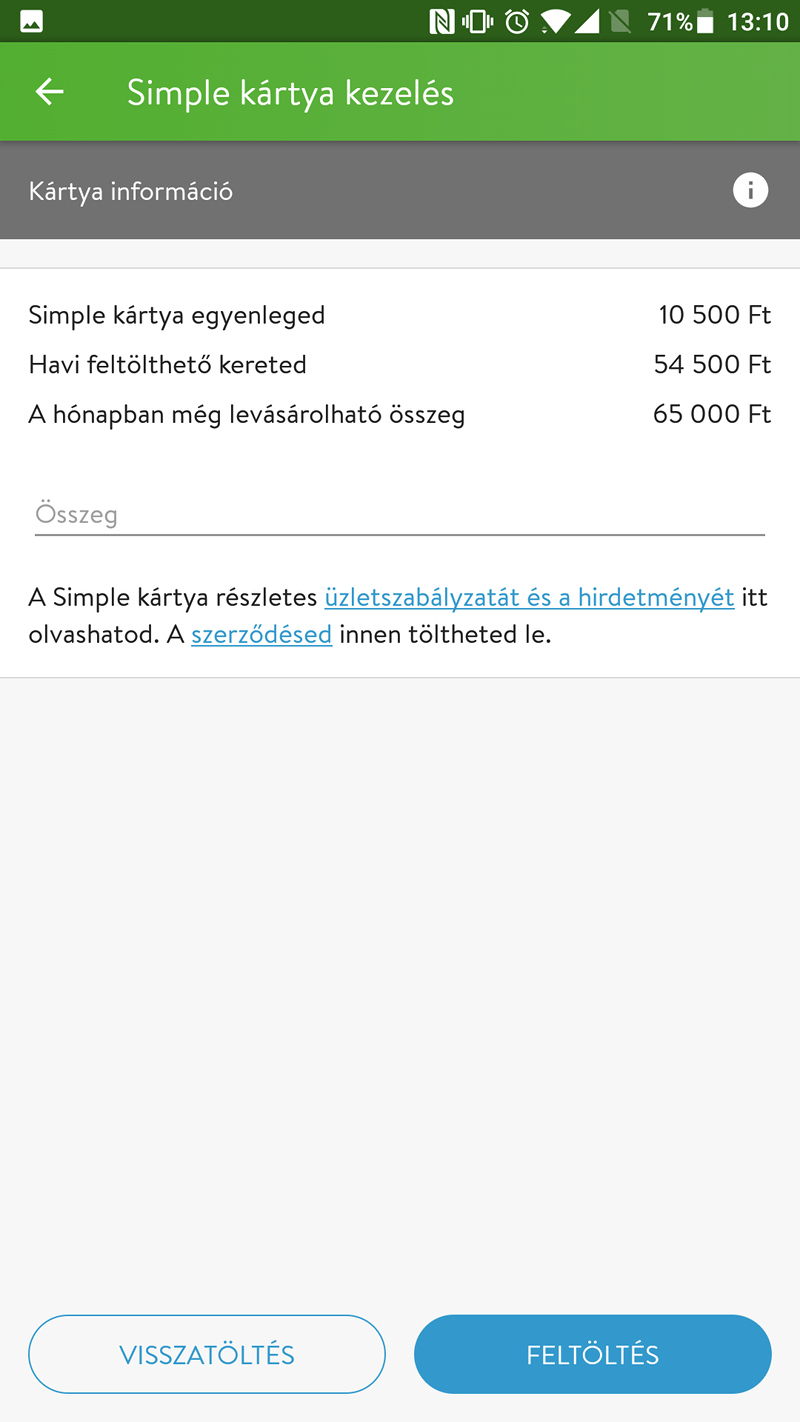Image resolution: width=800 pixels, height=1422 pixels.
Task: Go back using the top-left arrow
Action: pyautogui.click(x=49, y=93)
